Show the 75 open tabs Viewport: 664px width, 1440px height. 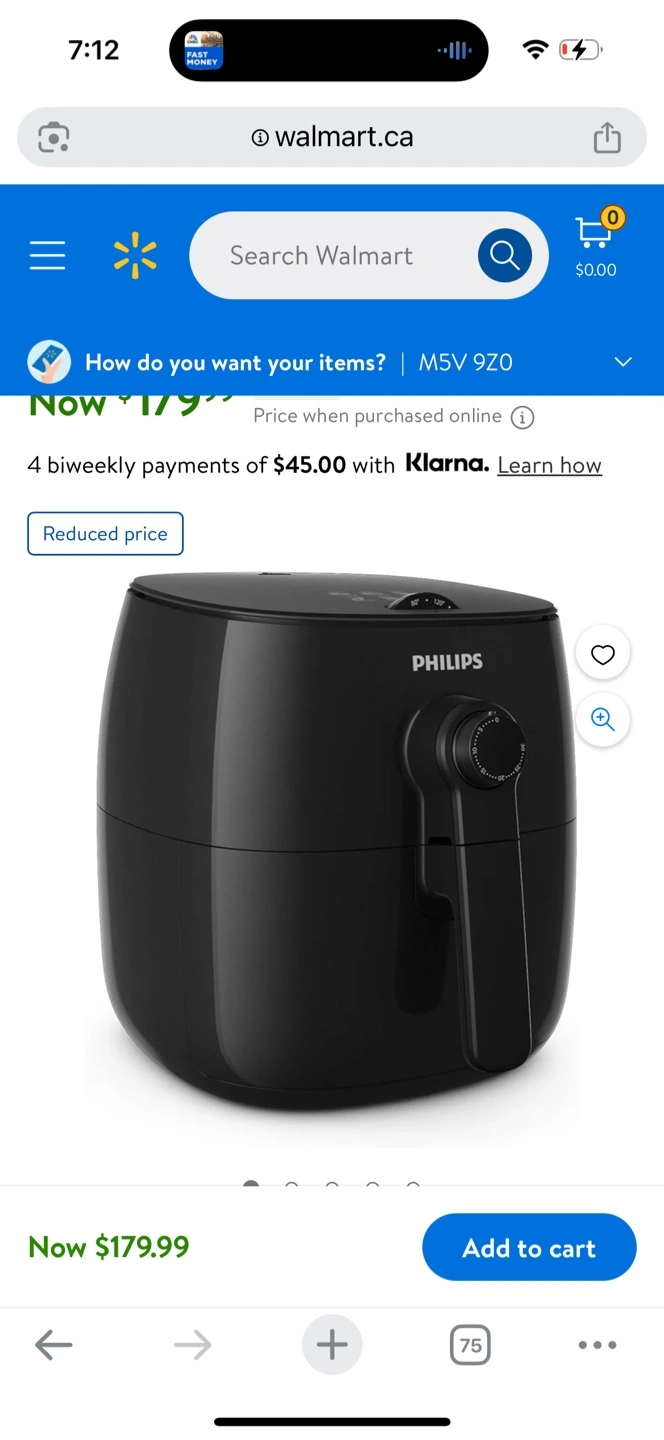tap(470, 1345)
